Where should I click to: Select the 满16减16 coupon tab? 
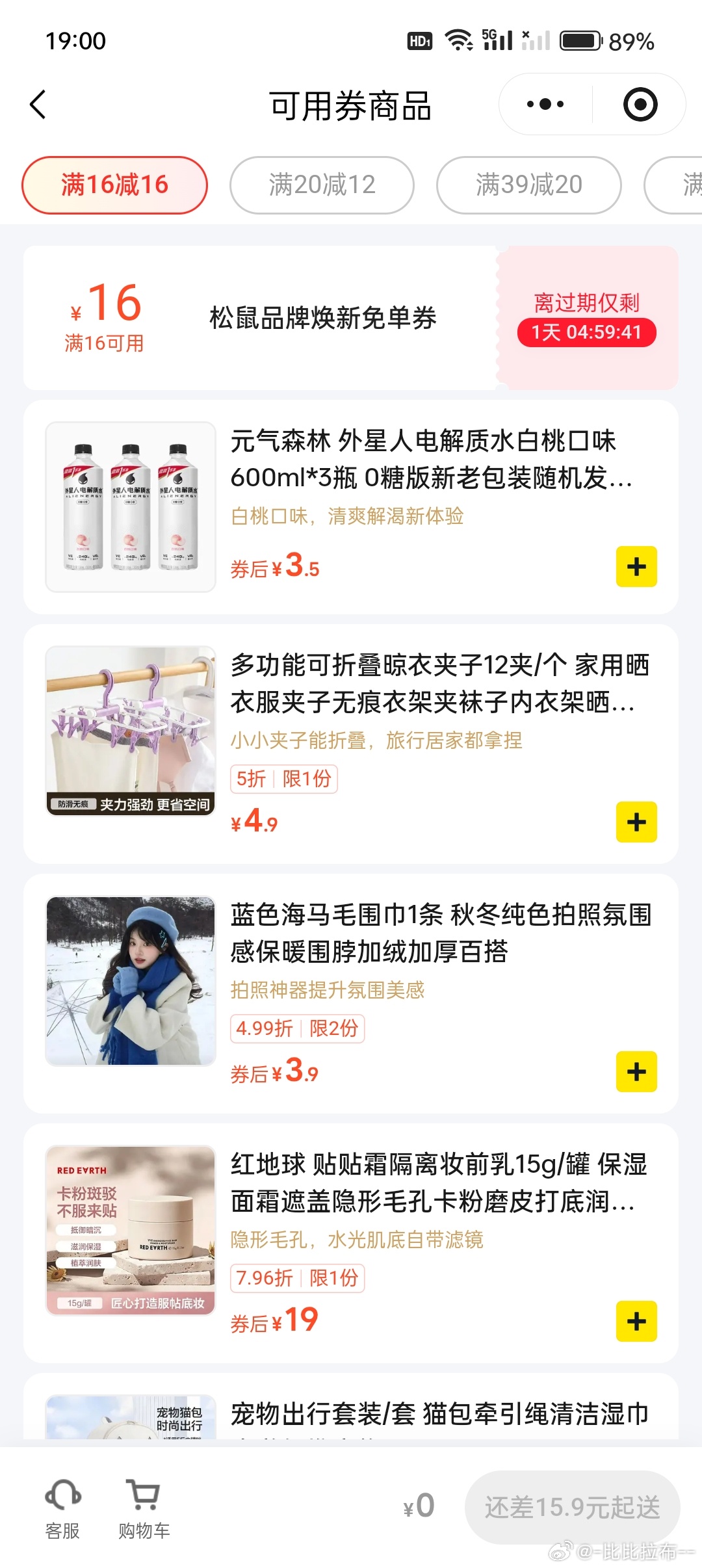(114, 185)
